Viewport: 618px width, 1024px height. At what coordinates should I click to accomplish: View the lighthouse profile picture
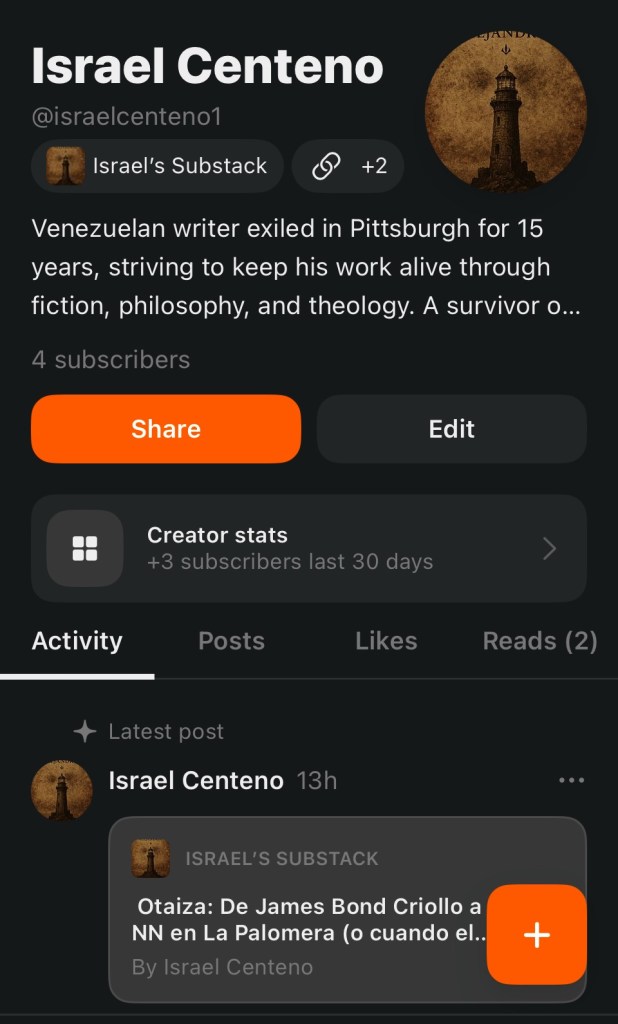(x=505, y=110)
